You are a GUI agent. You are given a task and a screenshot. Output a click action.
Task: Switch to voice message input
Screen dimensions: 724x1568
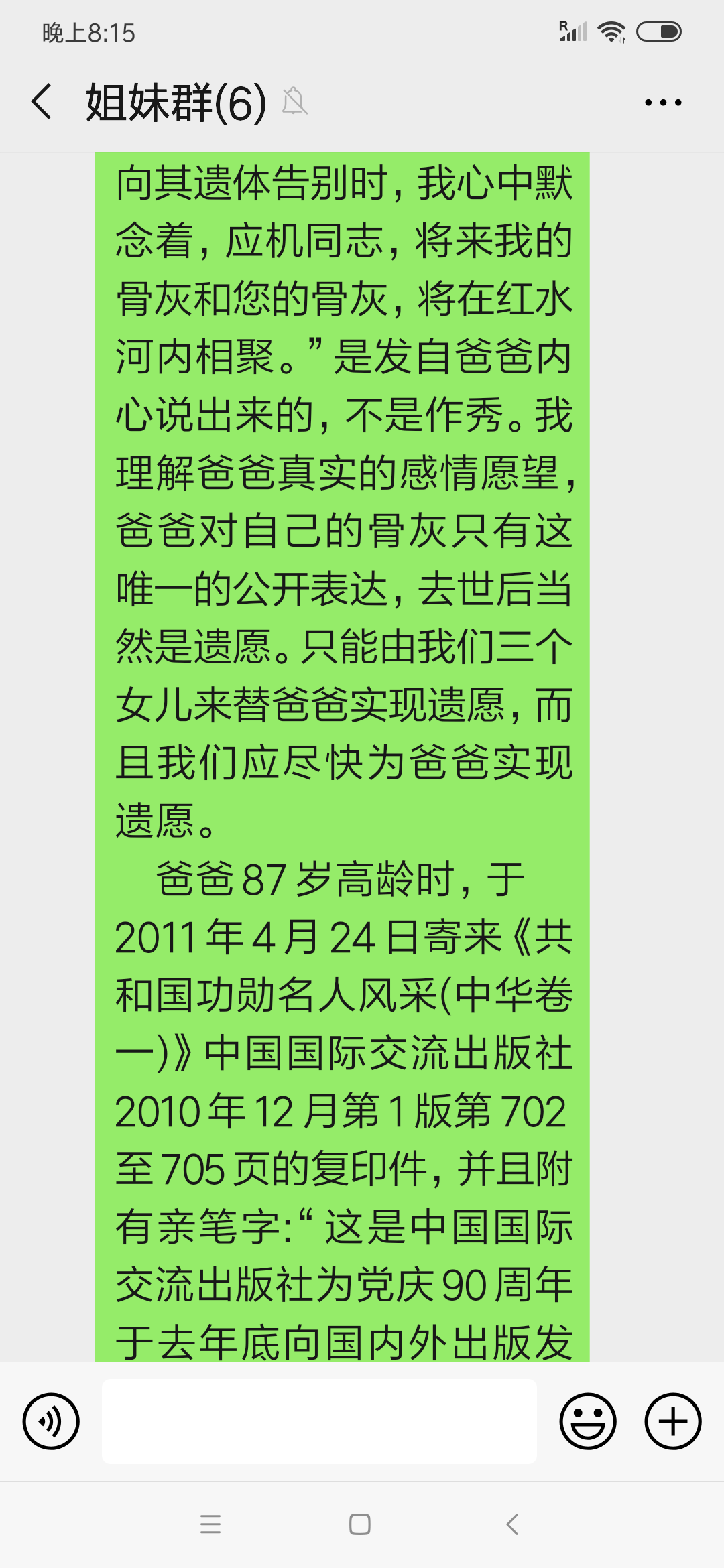(x=51, y=1421)
